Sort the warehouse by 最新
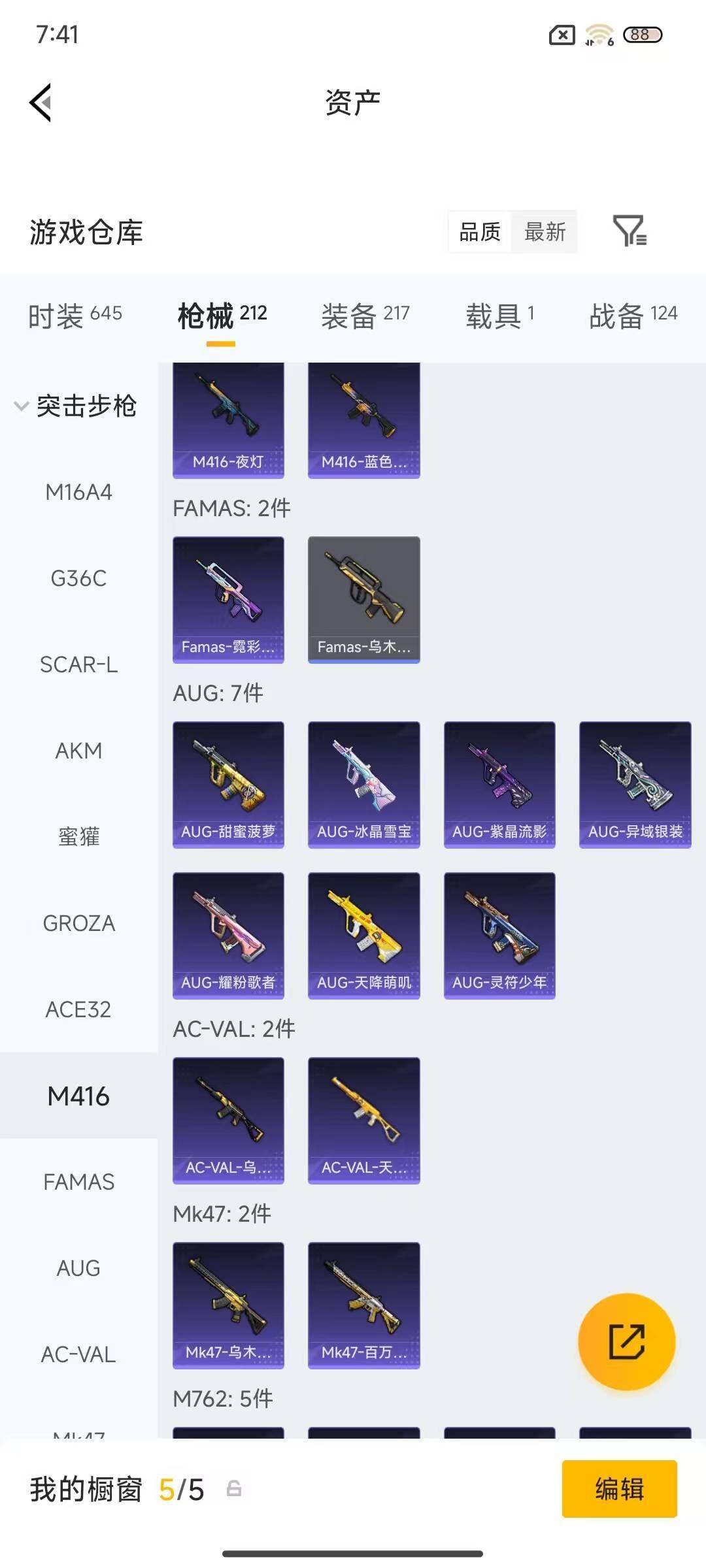This screenshot has width=706, height=1568. point(545,232)
